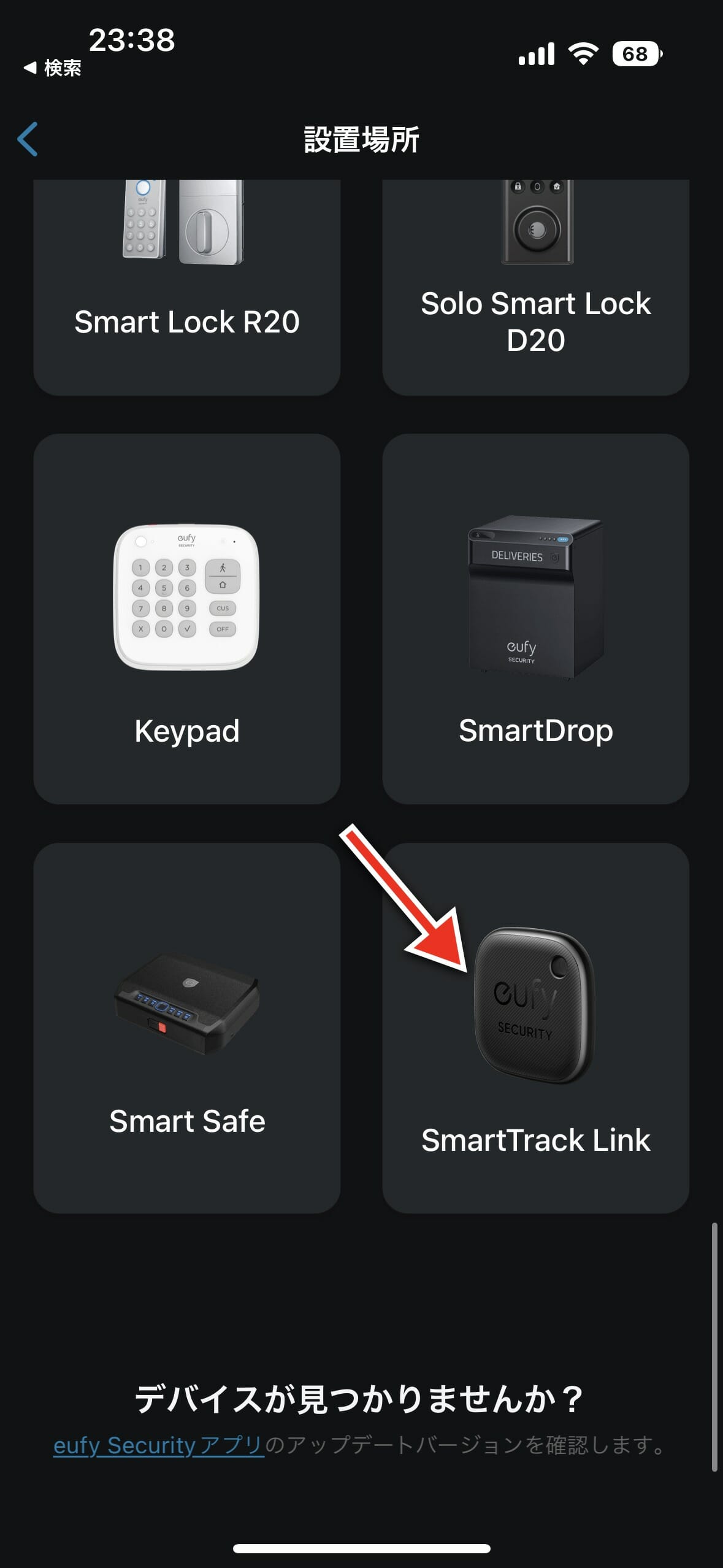Choose the Solo Smart Lock D20 card
Image resolution: width=723 pixels, height=1568 pixels.
pyautogui.click(x=535, y=288)
